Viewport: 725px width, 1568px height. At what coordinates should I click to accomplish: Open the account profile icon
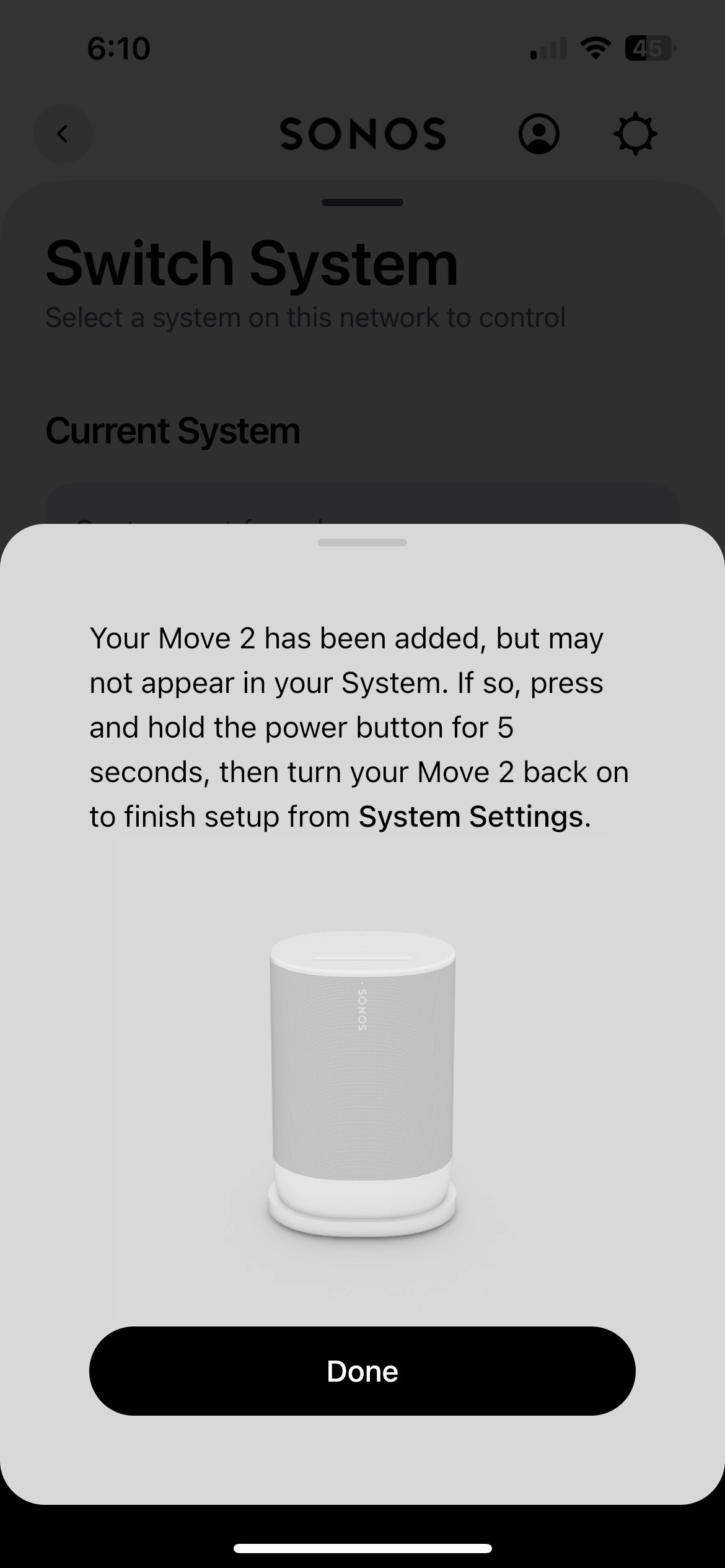(x=538, y=134)
